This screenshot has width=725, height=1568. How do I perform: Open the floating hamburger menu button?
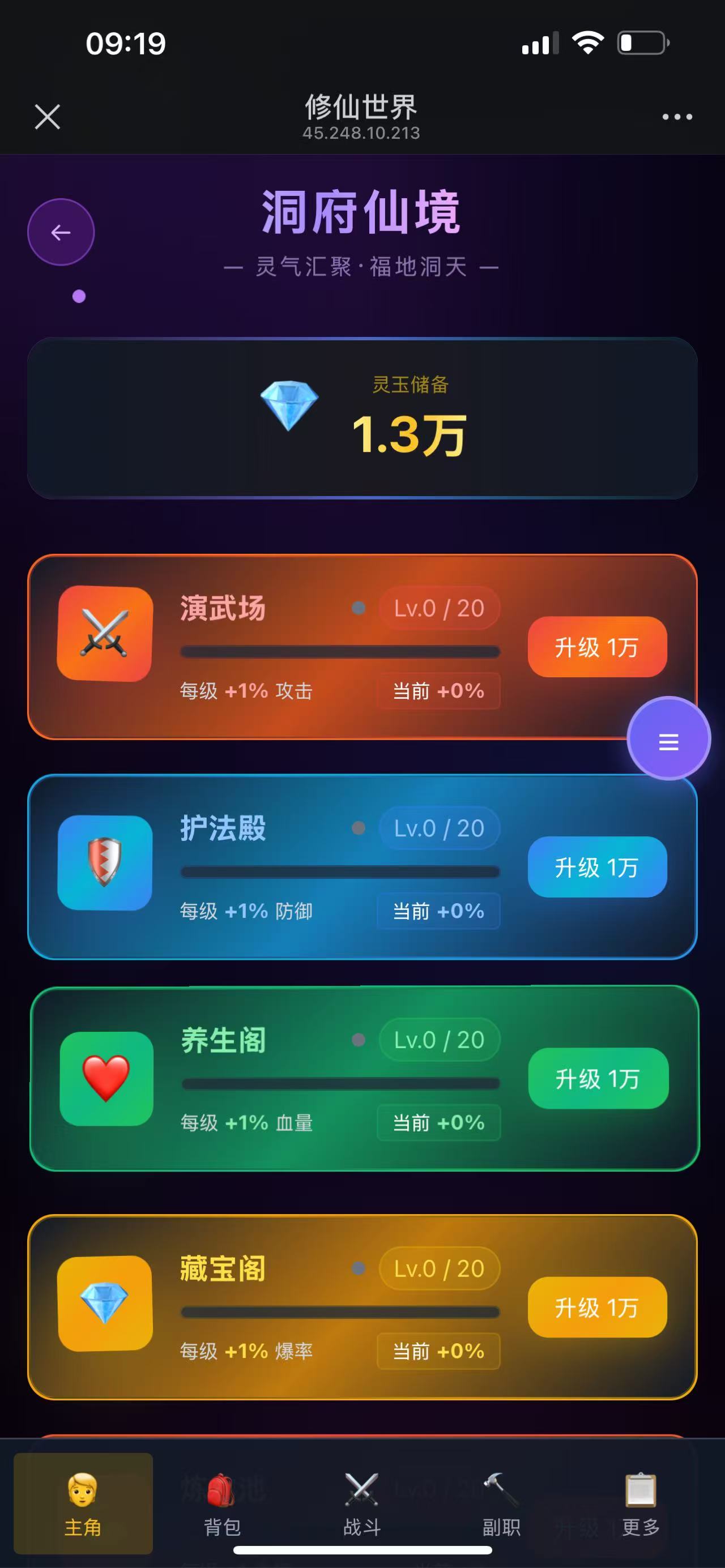click(668, 738)
